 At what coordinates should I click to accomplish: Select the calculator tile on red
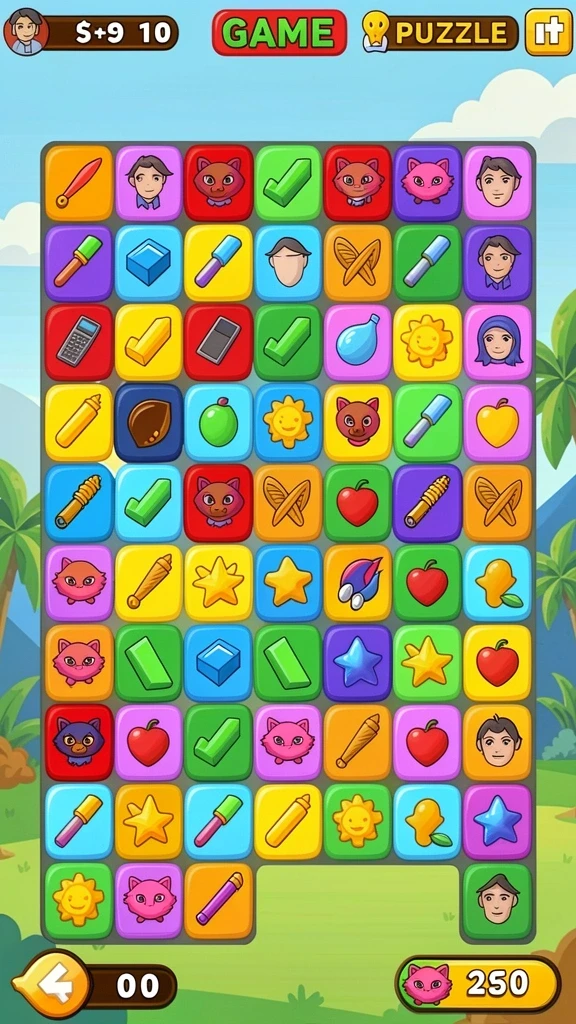(78, 342)
